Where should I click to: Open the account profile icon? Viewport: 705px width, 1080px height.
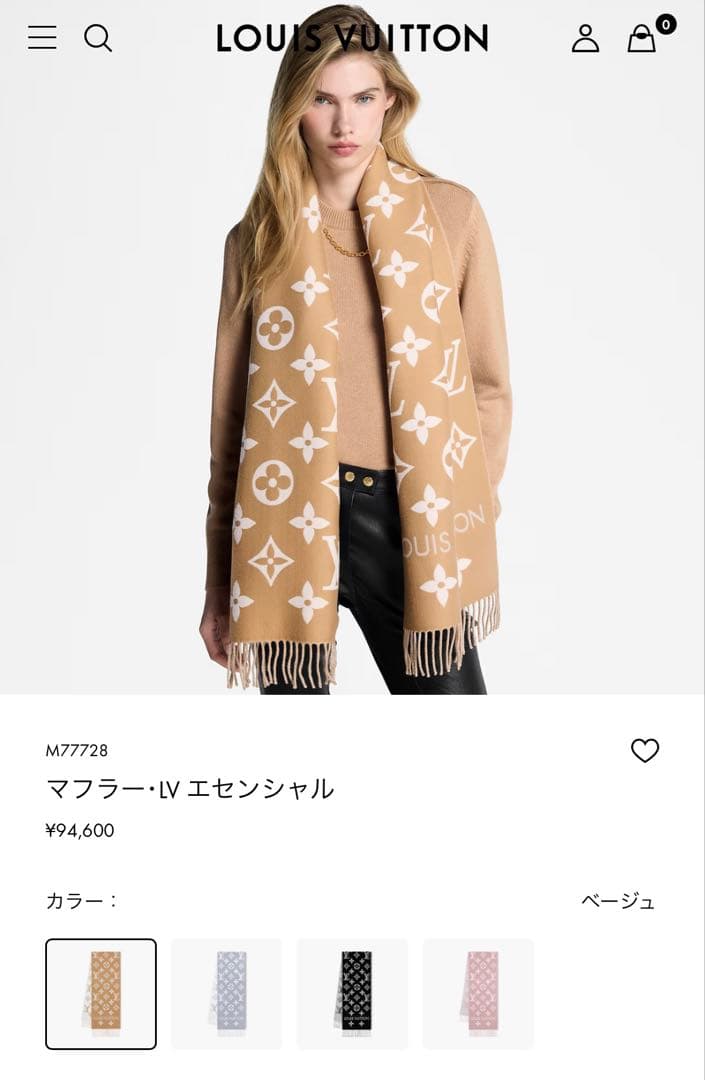point(585,38)
